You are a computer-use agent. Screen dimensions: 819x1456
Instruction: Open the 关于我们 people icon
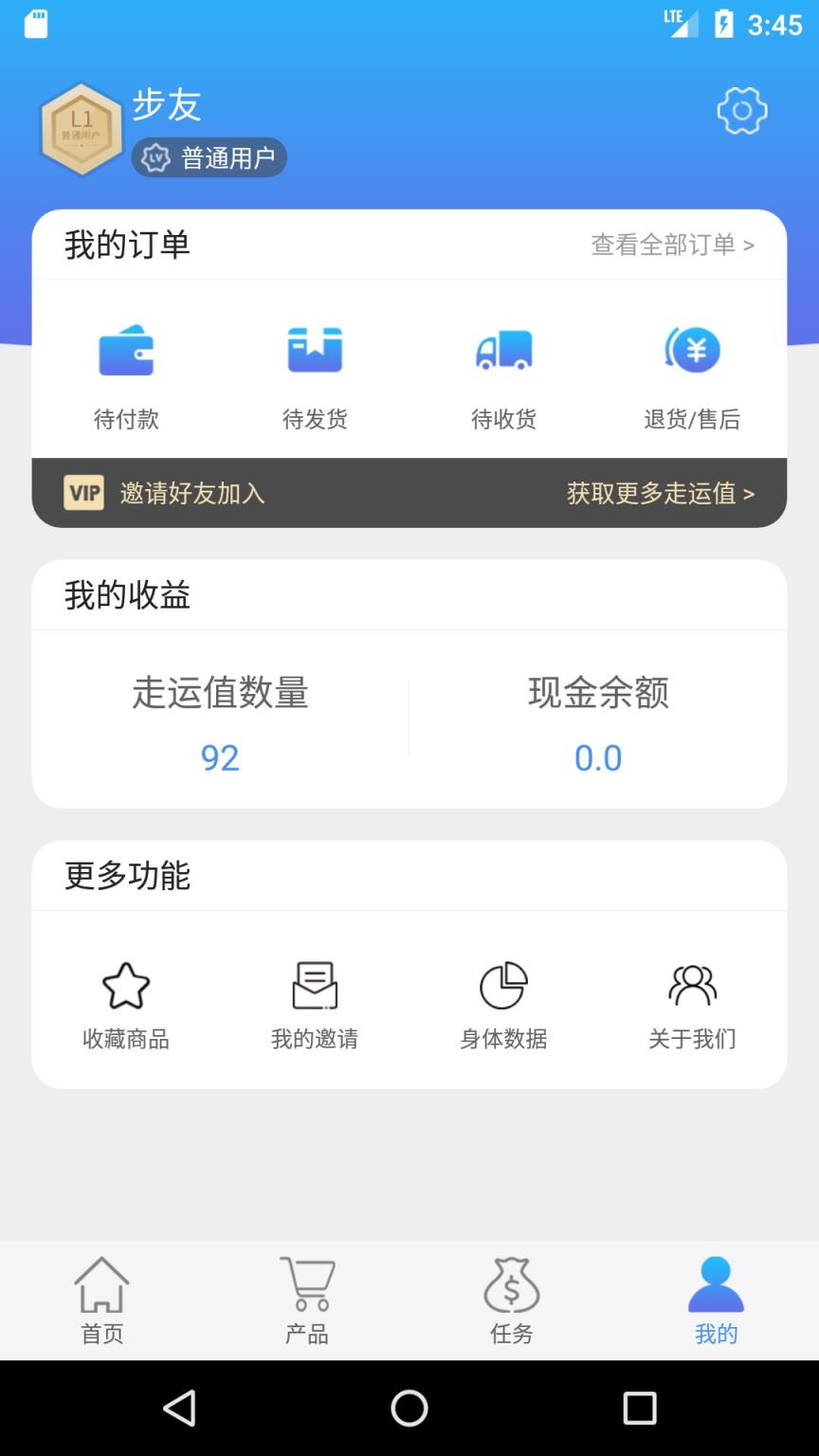693,984
